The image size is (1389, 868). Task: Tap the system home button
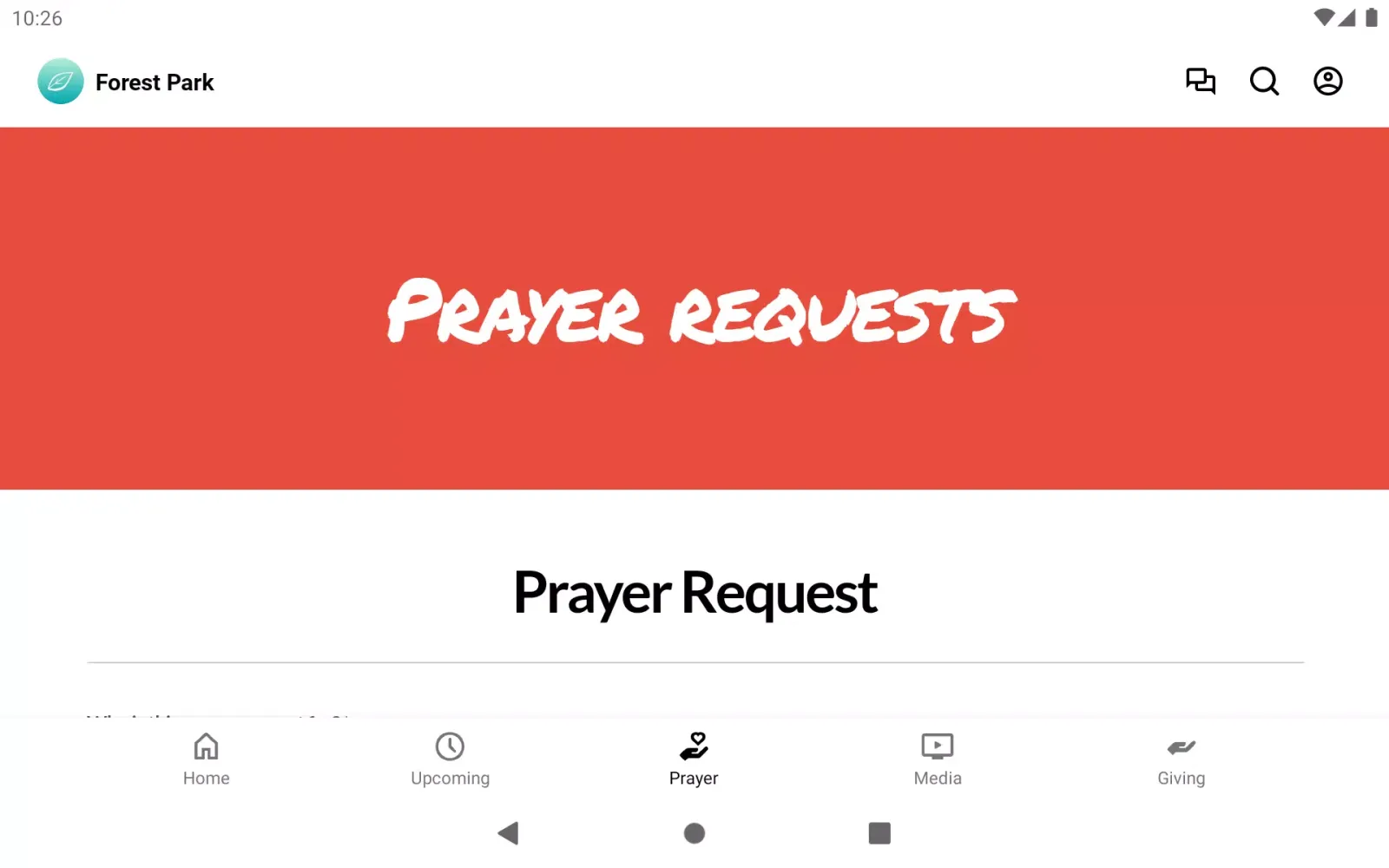coord(694,833)
